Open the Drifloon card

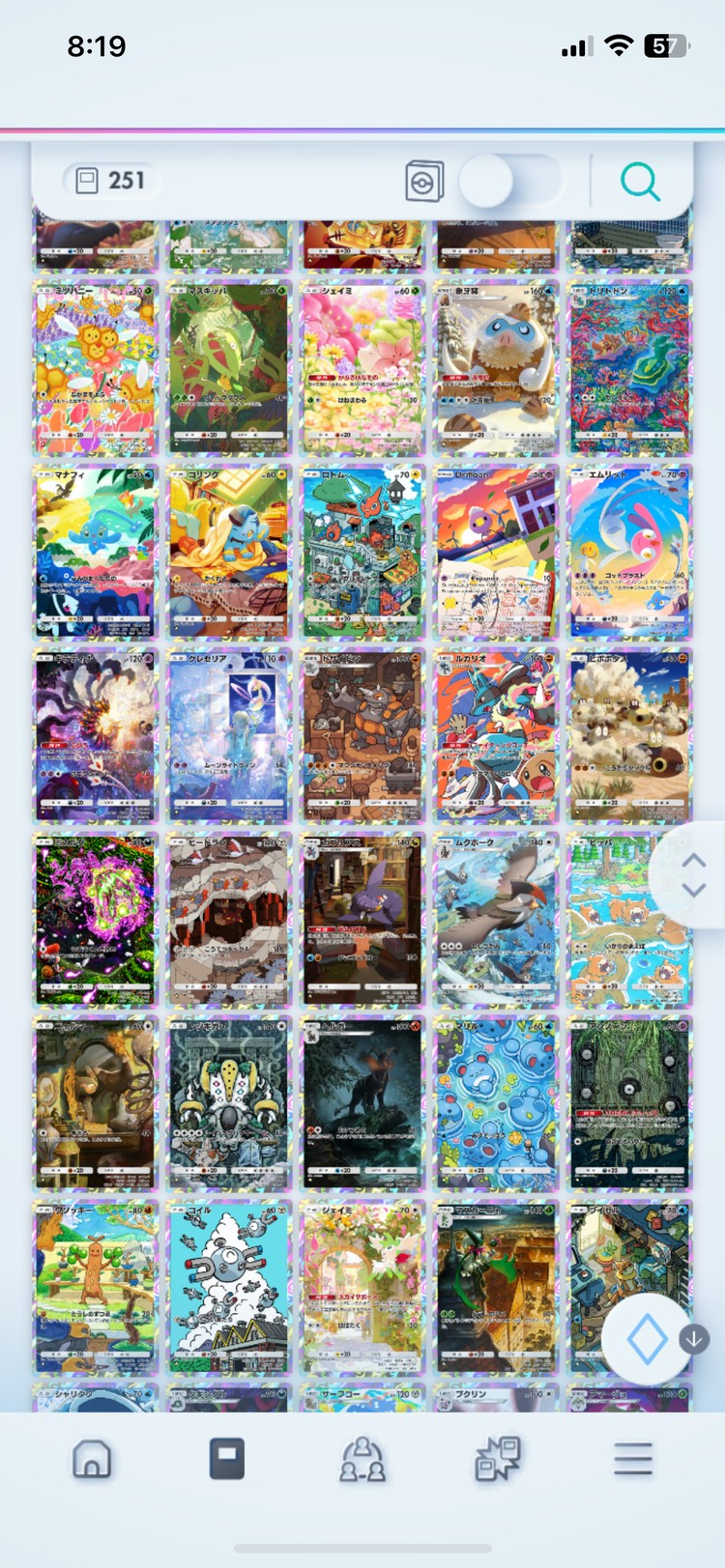(x=496, y=551)
